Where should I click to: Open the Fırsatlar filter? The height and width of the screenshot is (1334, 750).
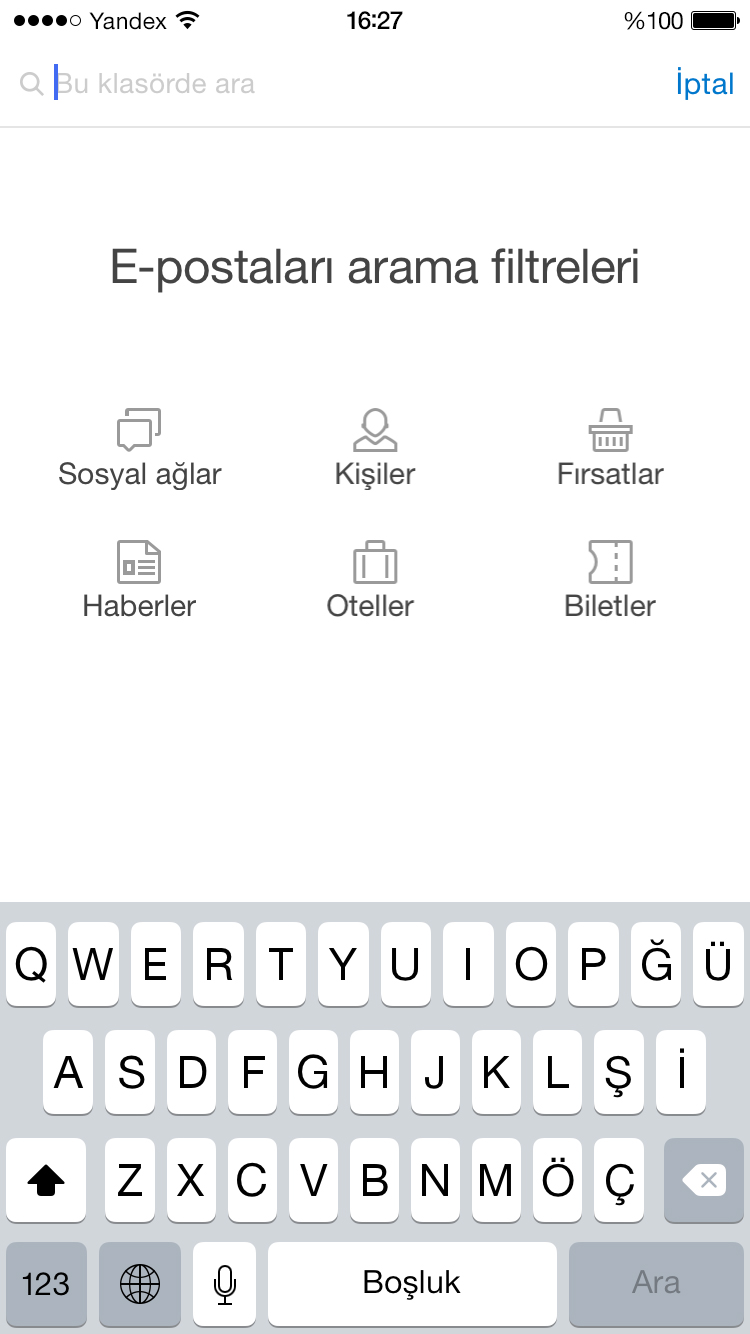610,448
